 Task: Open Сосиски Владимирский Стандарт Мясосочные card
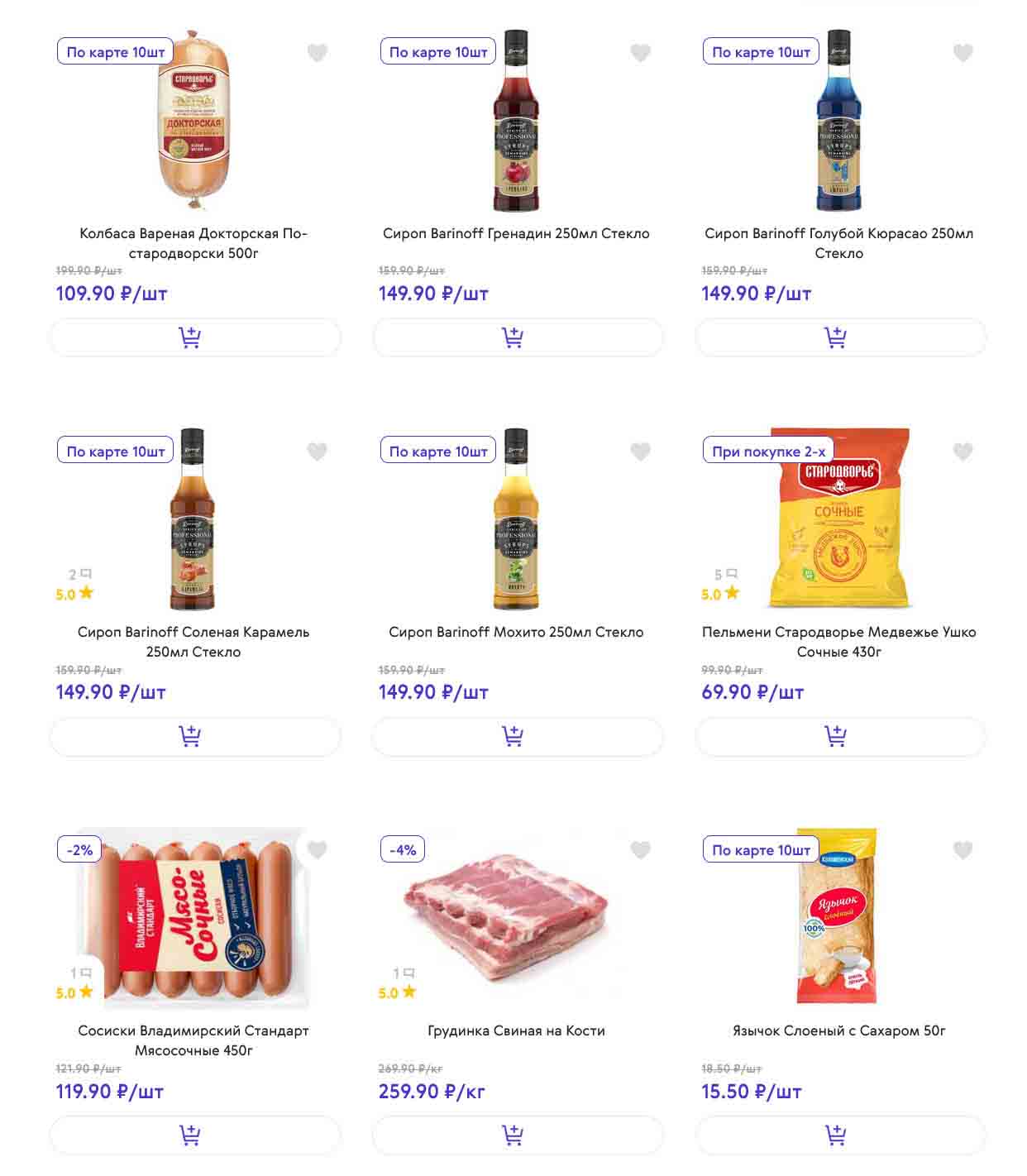pyautogui.click(x=193, y=1040)
